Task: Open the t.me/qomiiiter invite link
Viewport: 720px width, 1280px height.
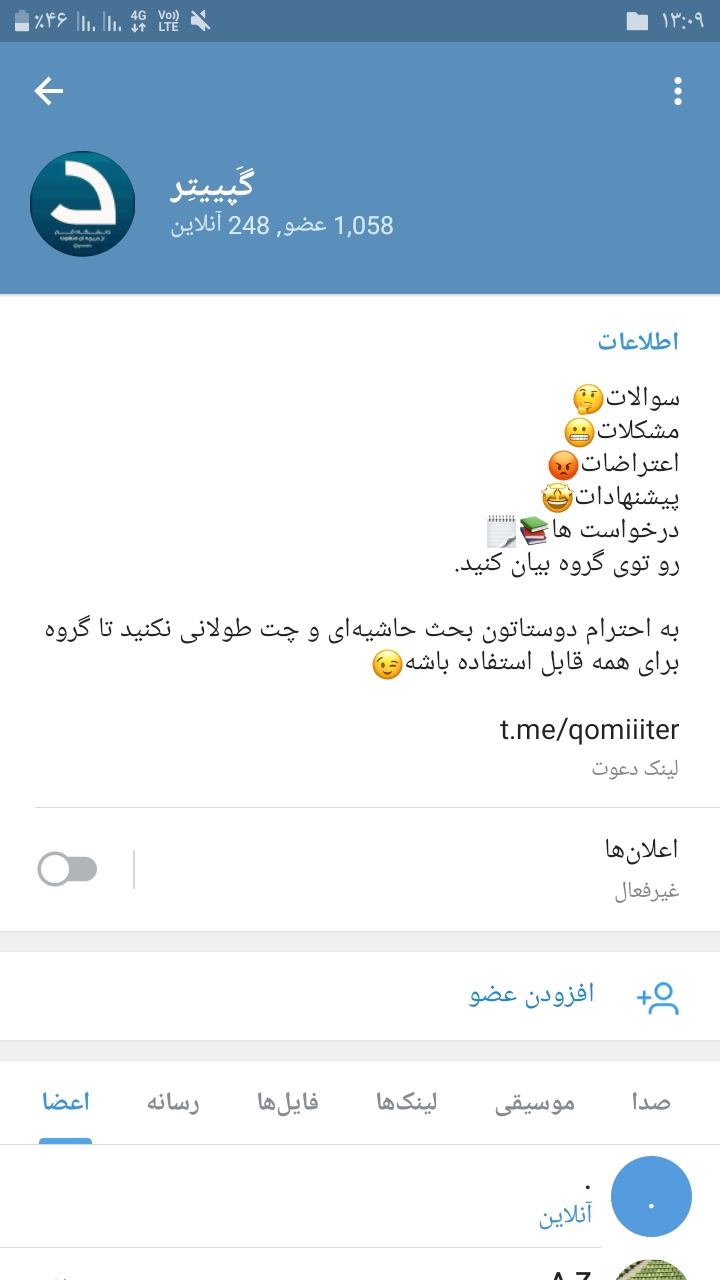Action: tap(589, 729)
